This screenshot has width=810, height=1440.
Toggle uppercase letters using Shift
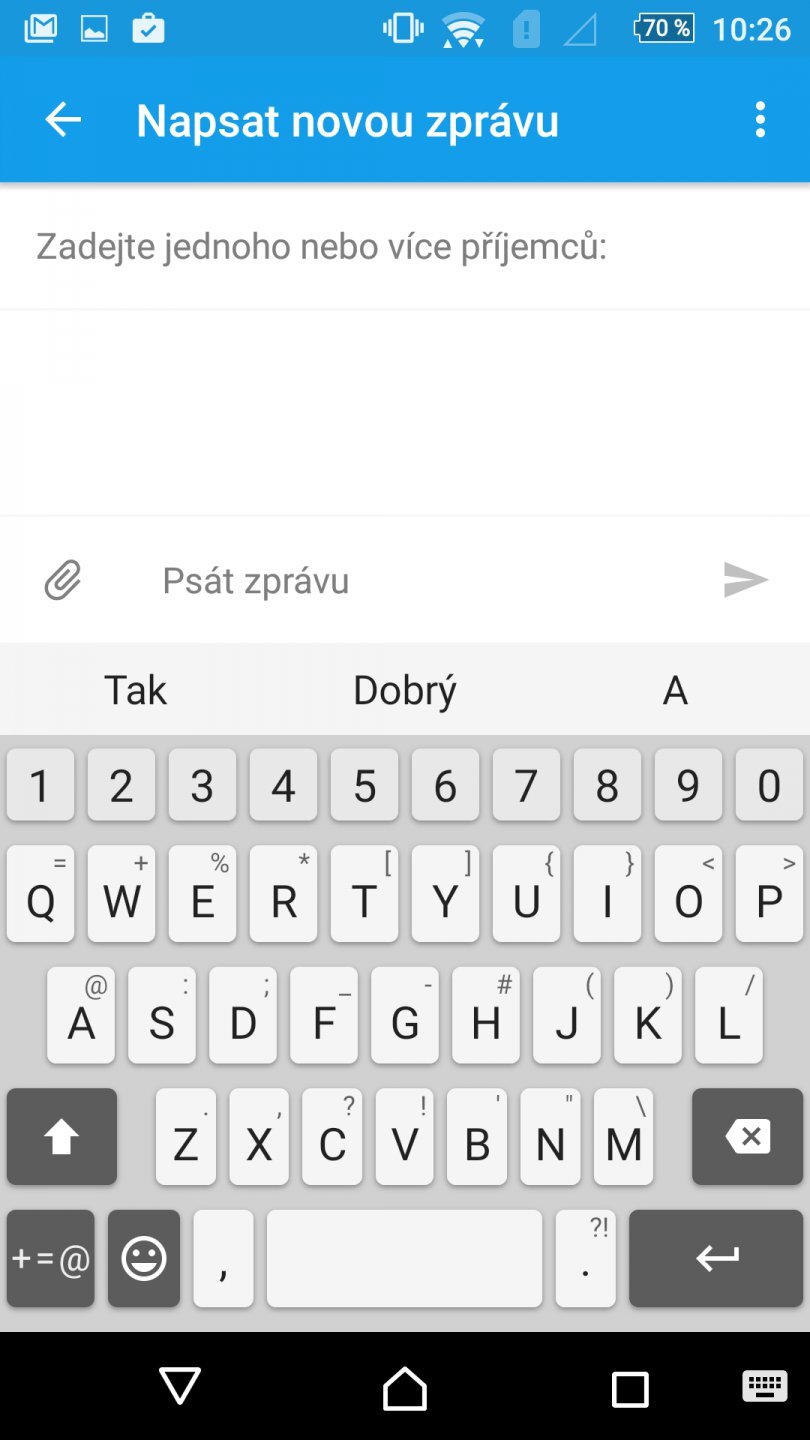(x=61, y=1136)
